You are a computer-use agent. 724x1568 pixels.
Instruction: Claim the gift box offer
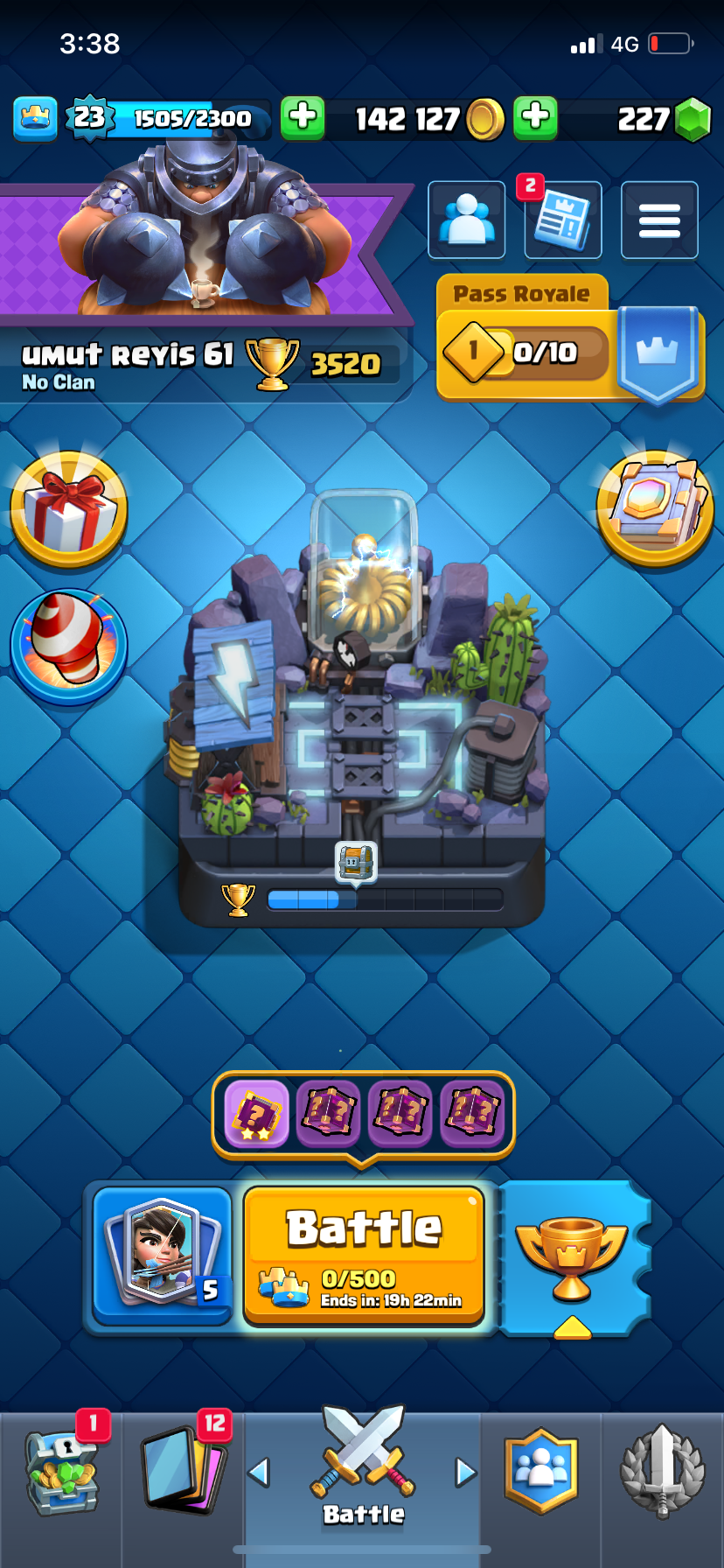[69, 509]
